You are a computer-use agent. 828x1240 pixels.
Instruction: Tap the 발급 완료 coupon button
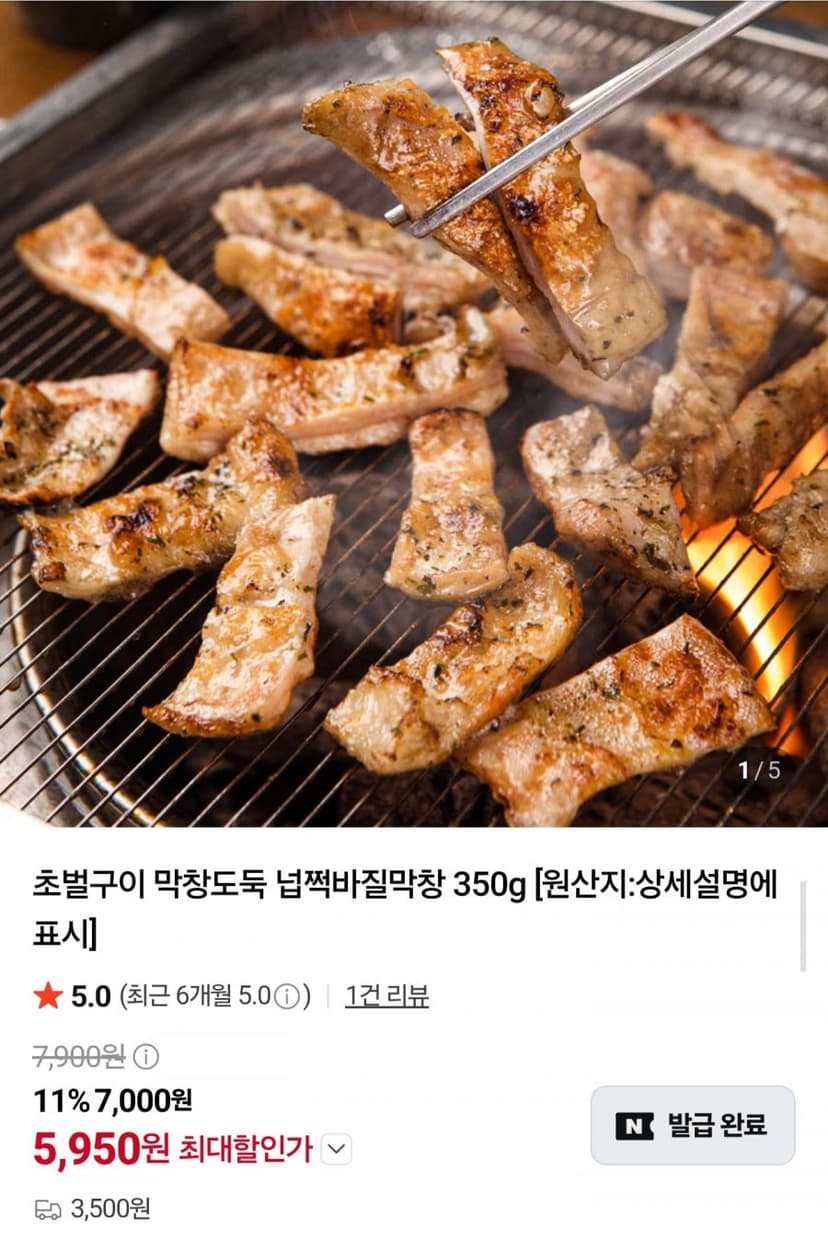pyautogui.click(x=693, y=1125)
